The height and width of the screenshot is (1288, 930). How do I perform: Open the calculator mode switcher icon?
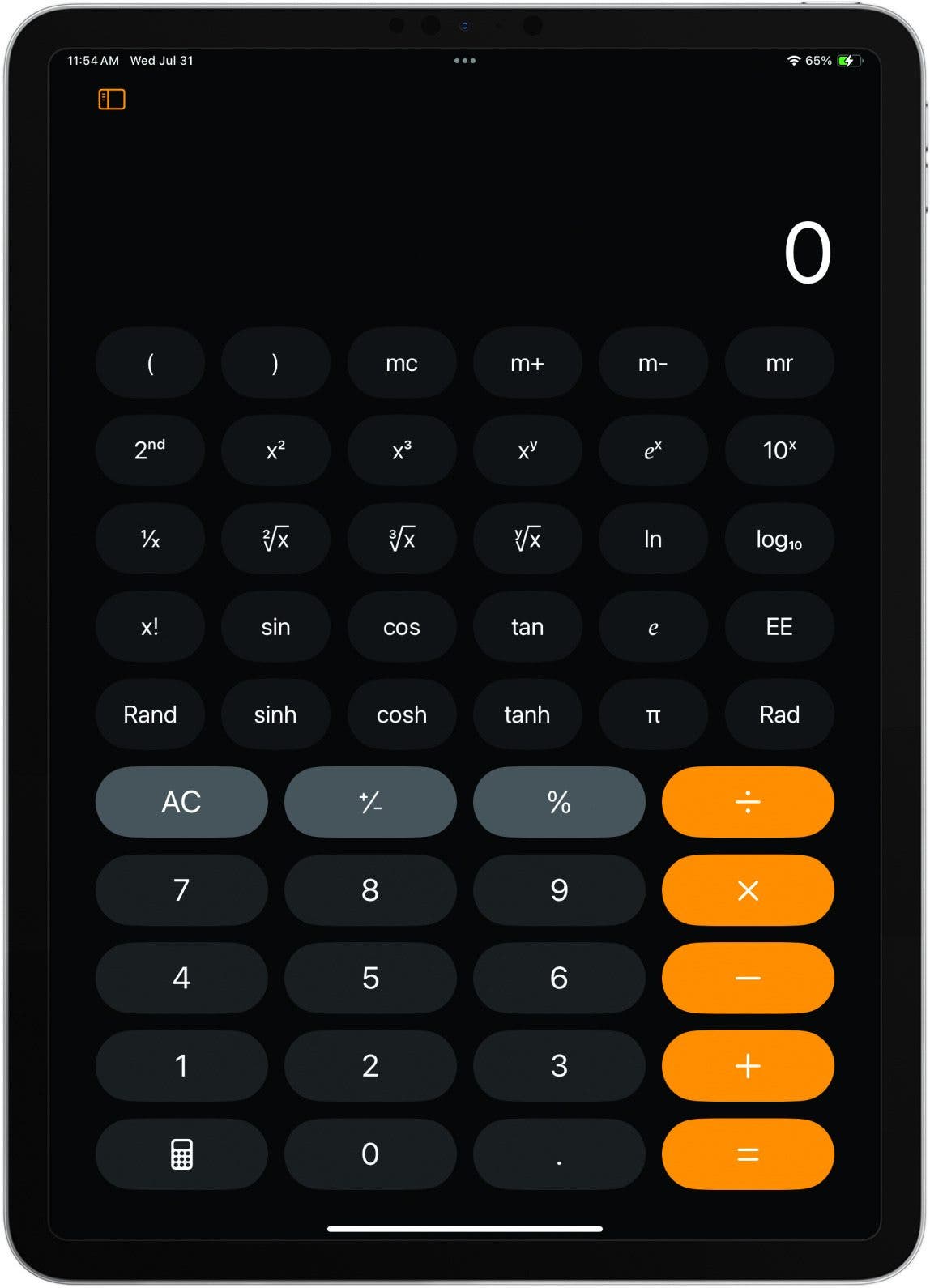coord(181,1154)
